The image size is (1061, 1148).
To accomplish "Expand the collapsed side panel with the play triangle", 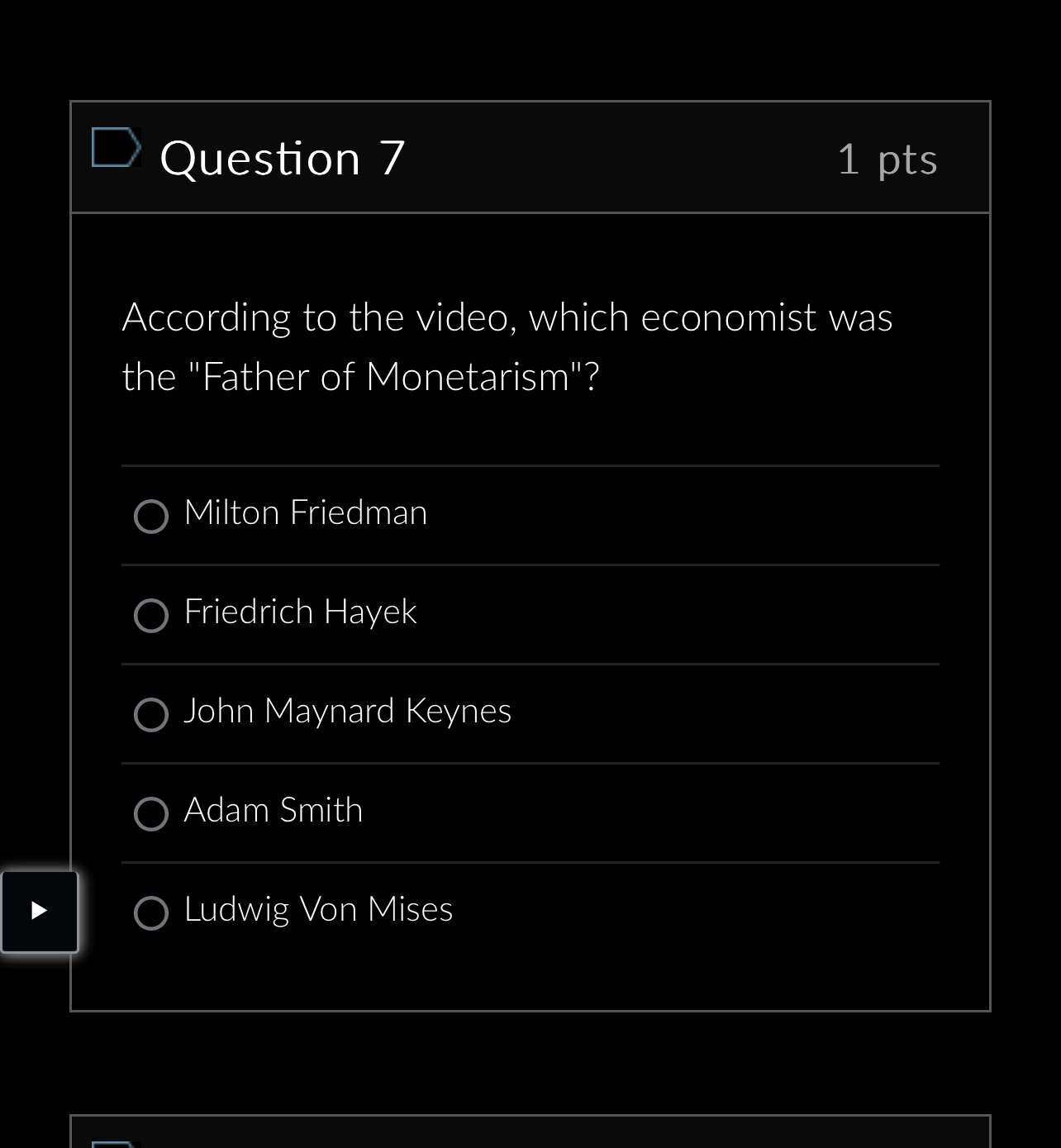I will point(39,912).
